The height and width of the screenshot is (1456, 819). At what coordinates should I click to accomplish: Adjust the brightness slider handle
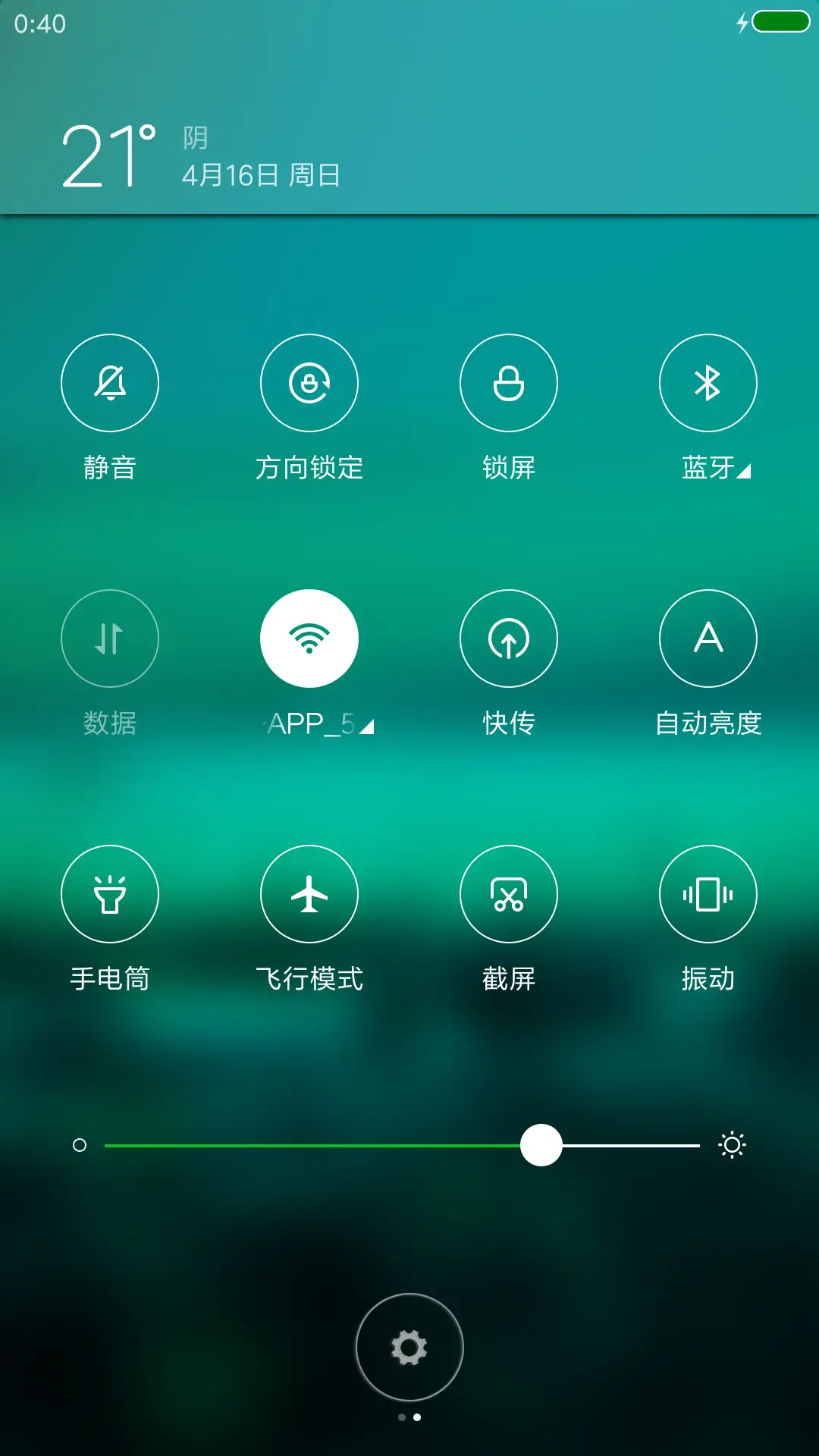[541, 1146]
